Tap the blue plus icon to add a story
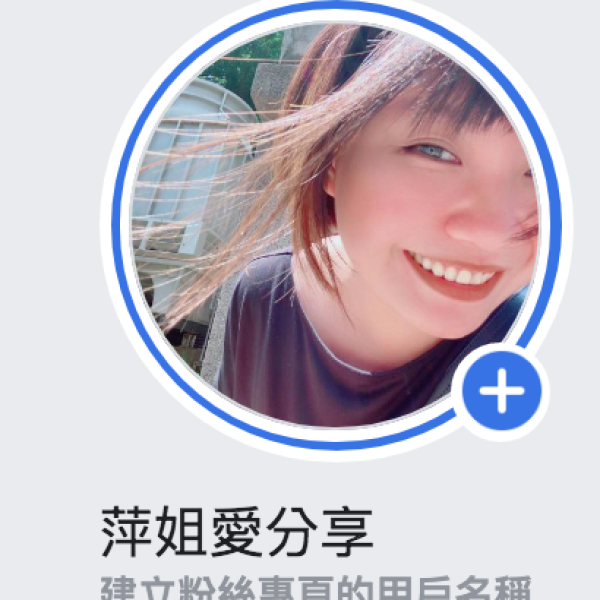Image resolution: width=600 pixels, height=600 pixels. pyautogui.click(x=501, y=394)
